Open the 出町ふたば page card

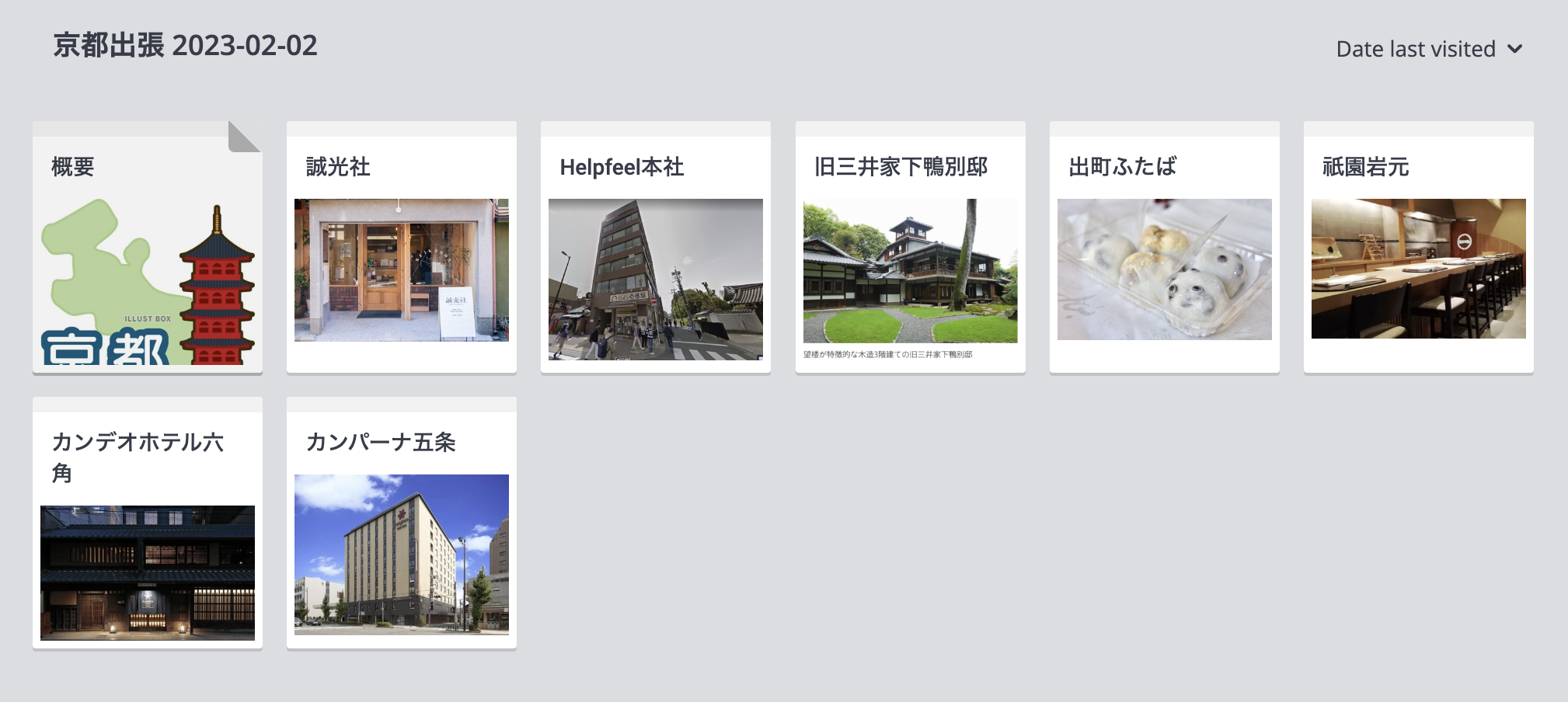click(x=1164, y=248)
